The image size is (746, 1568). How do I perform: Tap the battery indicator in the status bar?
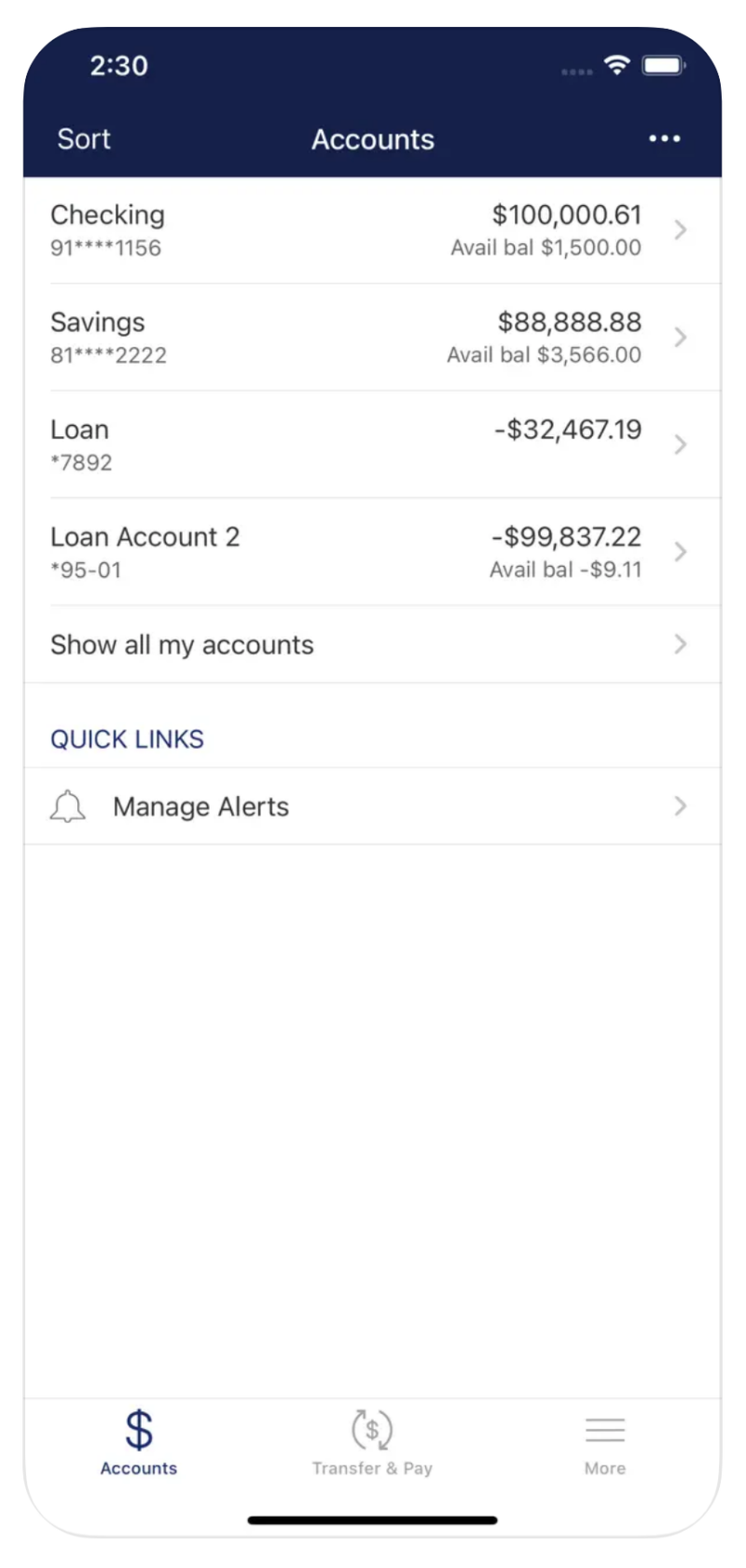[x=664, y=65]
